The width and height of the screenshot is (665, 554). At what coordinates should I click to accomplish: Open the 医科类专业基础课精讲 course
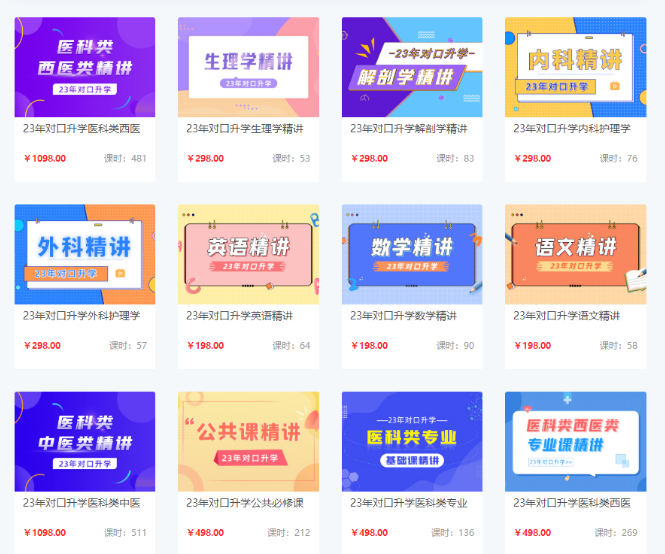pyautogui.click(x=412, y=441)
